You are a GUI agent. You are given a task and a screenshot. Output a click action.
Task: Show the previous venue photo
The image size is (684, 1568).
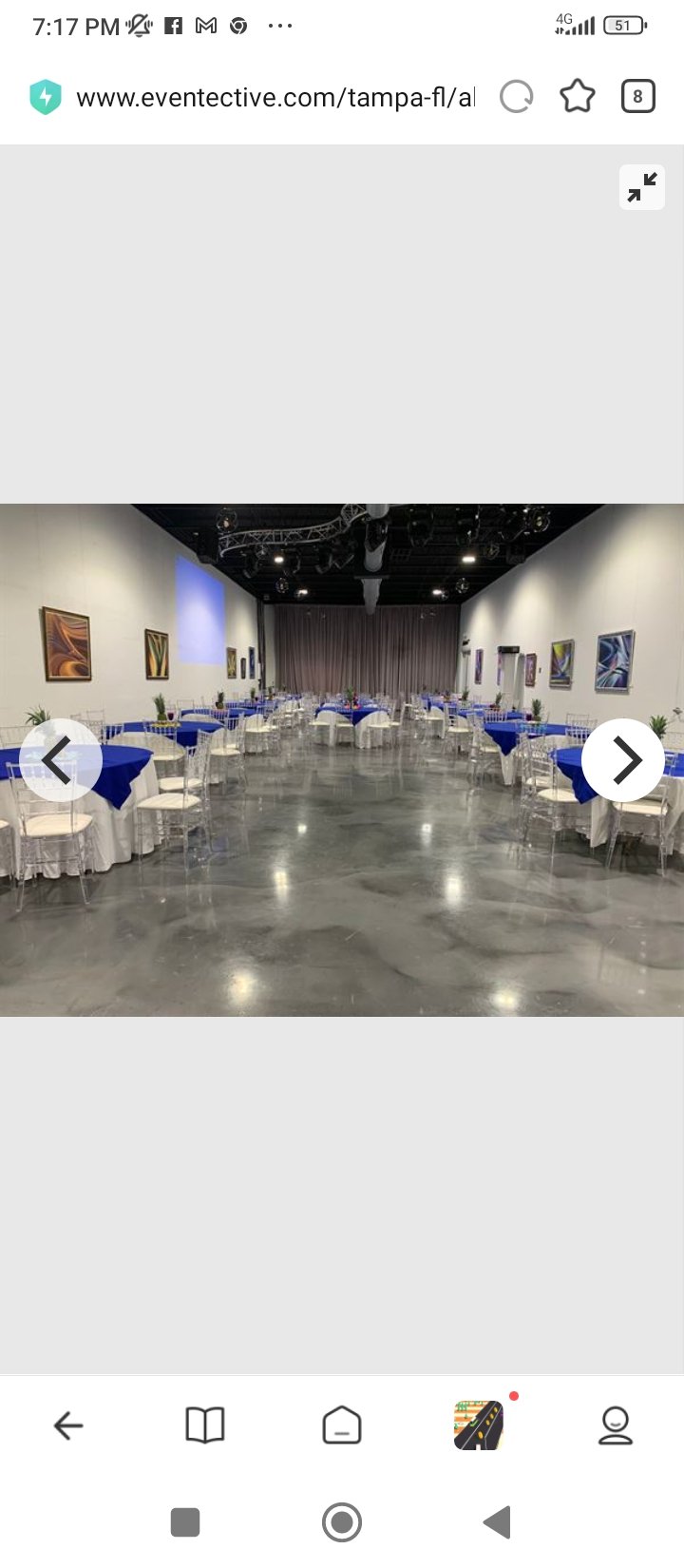tap(61, 760)
